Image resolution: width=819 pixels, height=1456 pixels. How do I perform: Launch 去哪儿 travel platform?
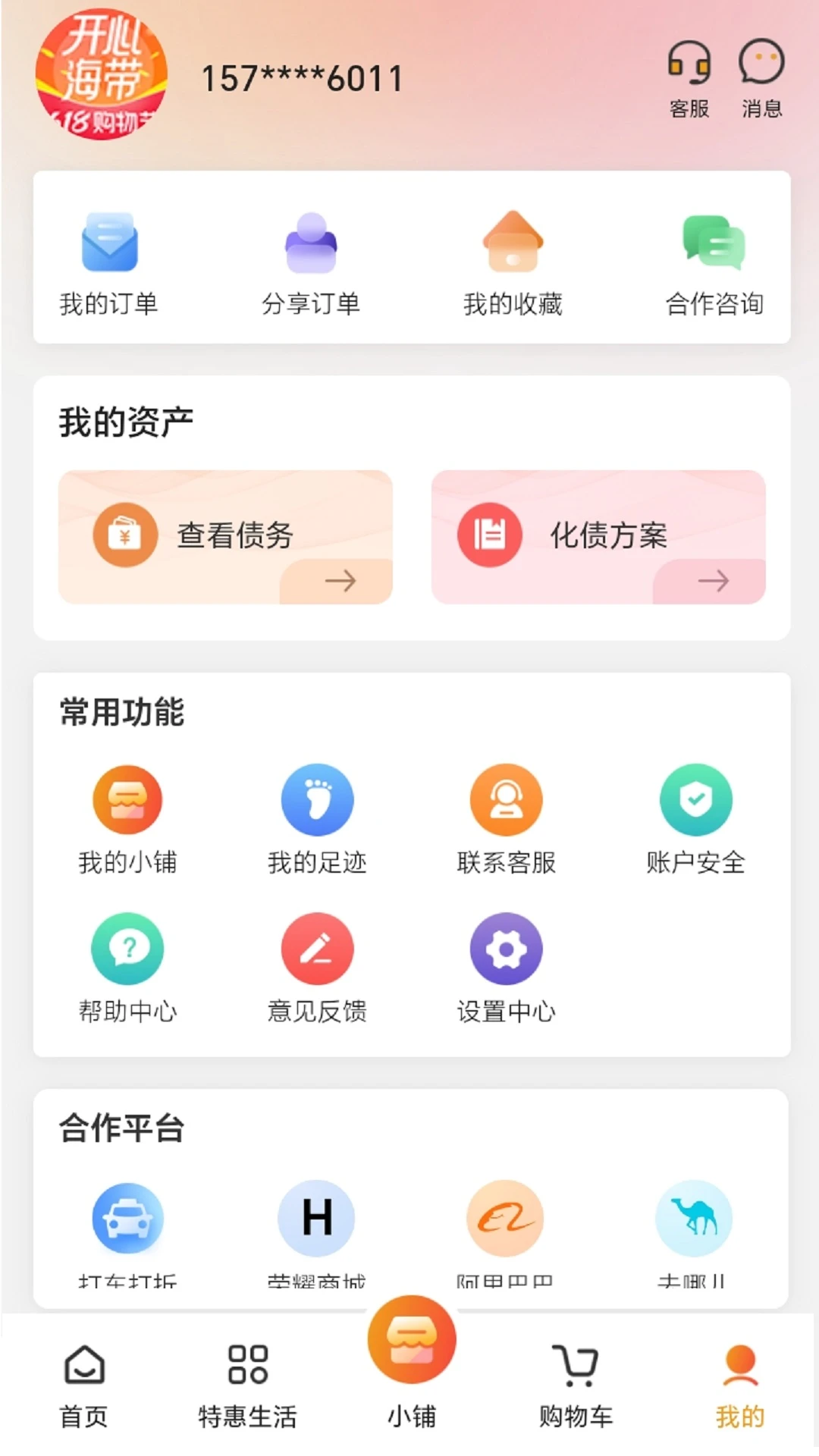click(x=694, y=1217)
